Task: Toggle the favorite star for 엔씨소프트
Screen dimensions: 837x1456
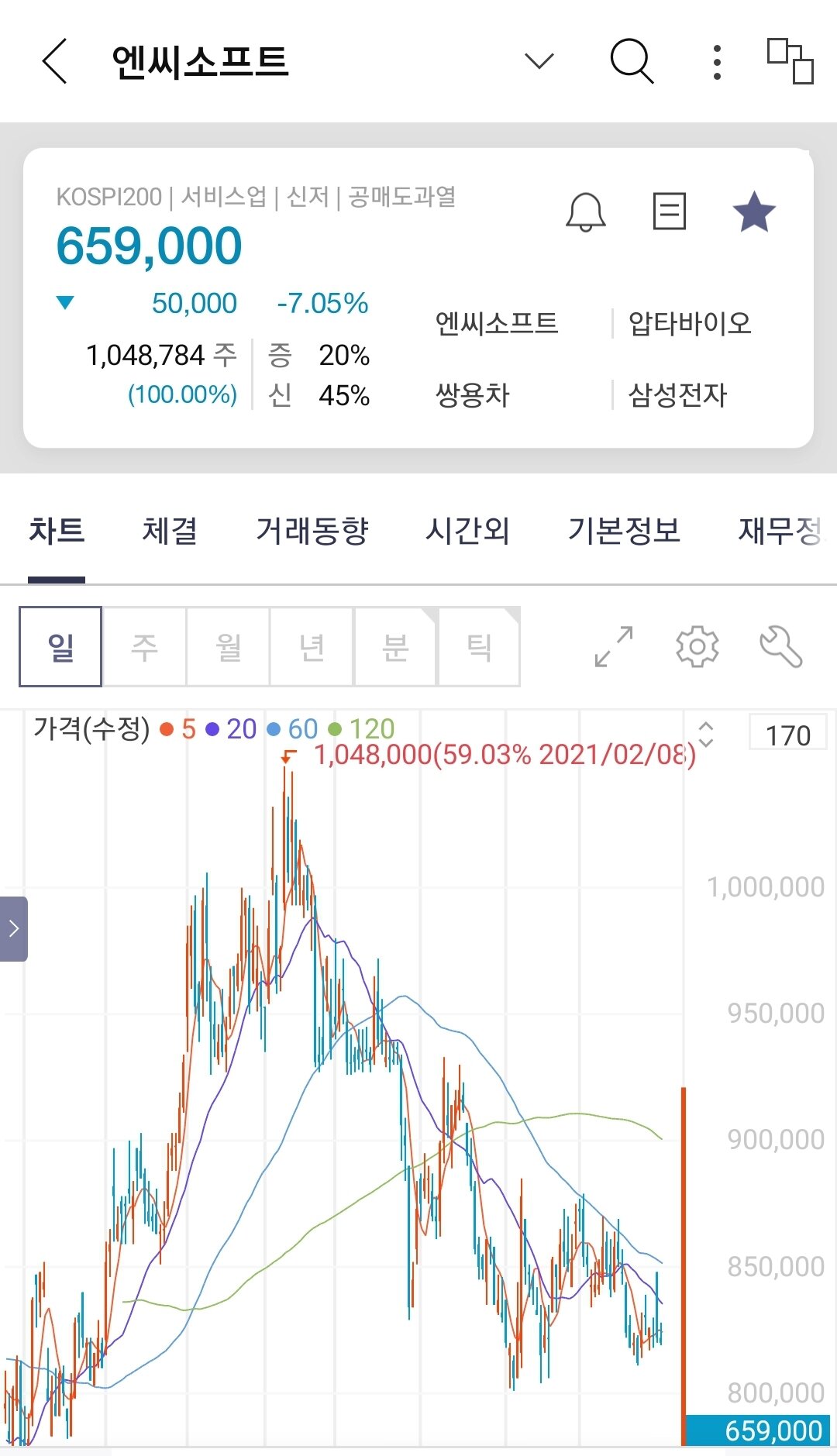Action: pyautogui.click(x=753, y=212)
